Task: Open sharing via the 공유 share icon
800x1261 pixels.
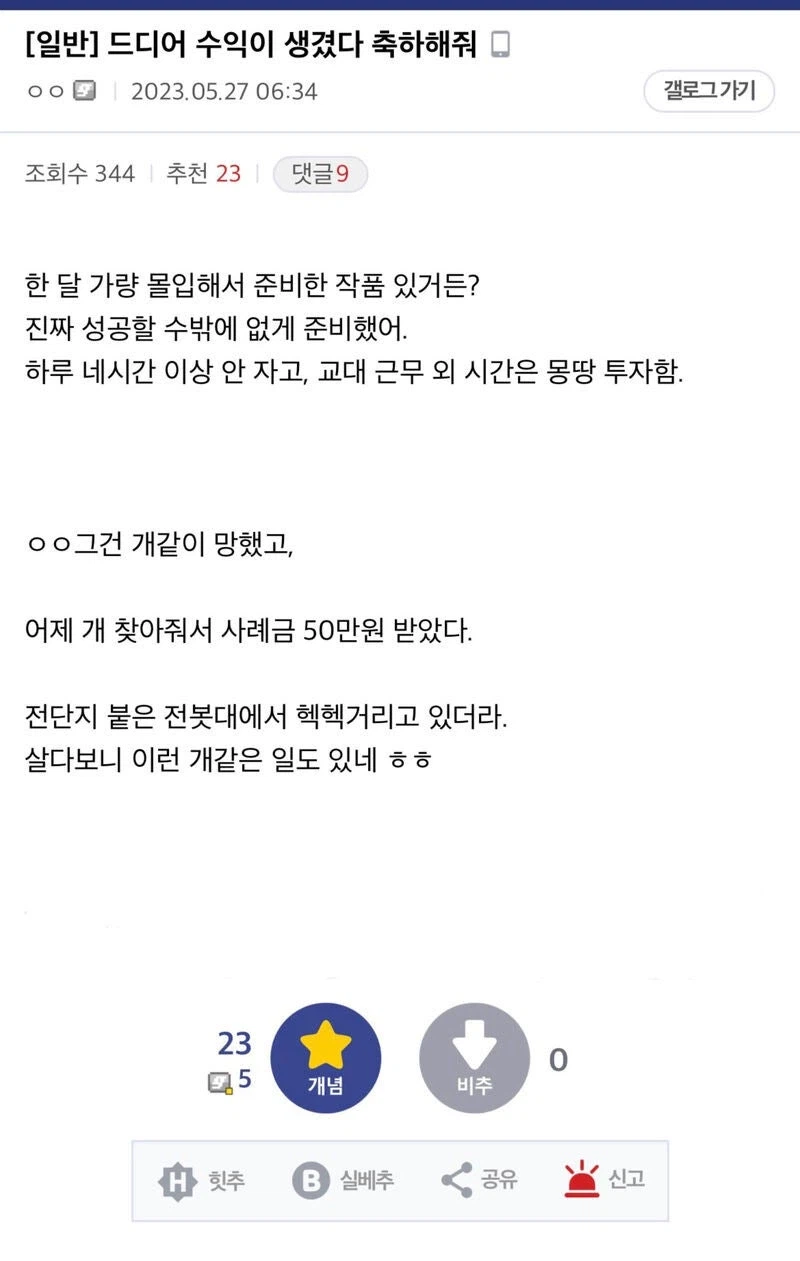Action: pos(458,1180)
